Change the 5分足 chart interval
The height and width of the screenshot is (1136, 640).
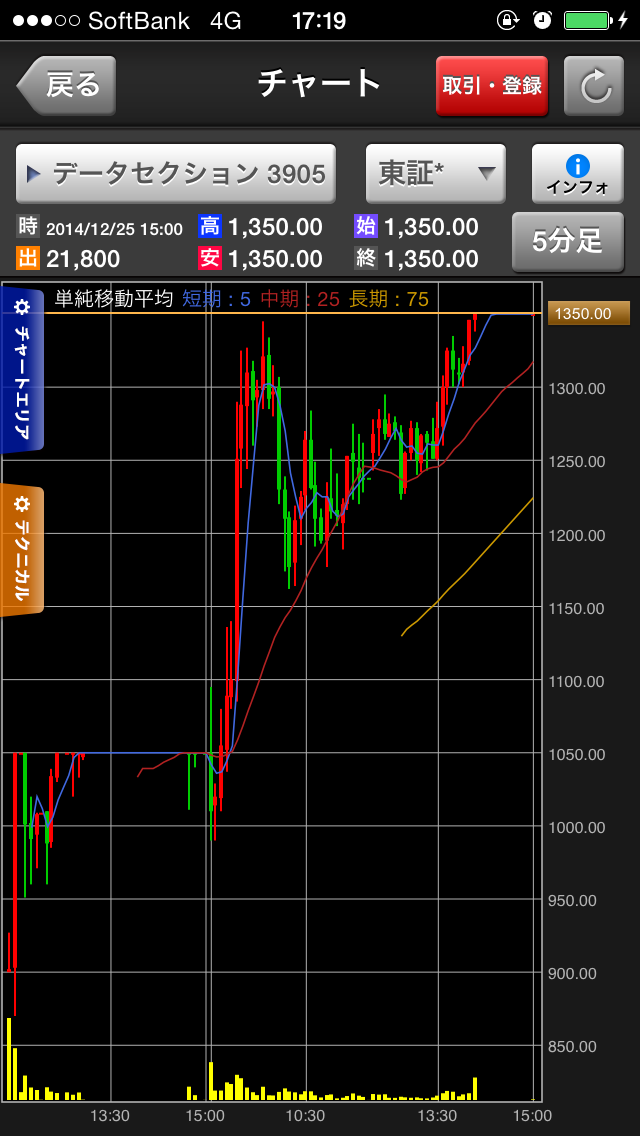(568, 242)
